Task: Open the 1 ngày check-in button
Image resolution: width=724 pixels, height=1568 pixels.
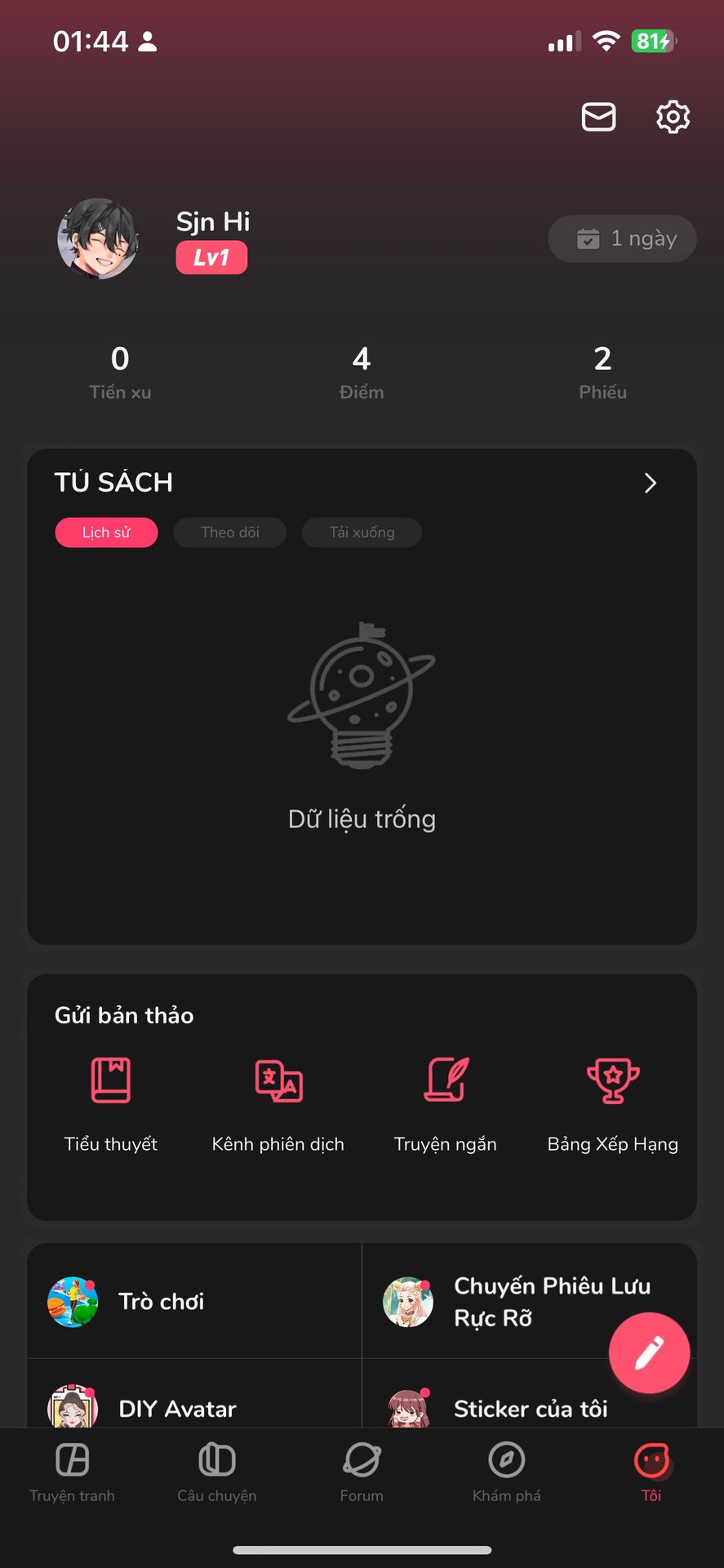Action: [622, 238]
